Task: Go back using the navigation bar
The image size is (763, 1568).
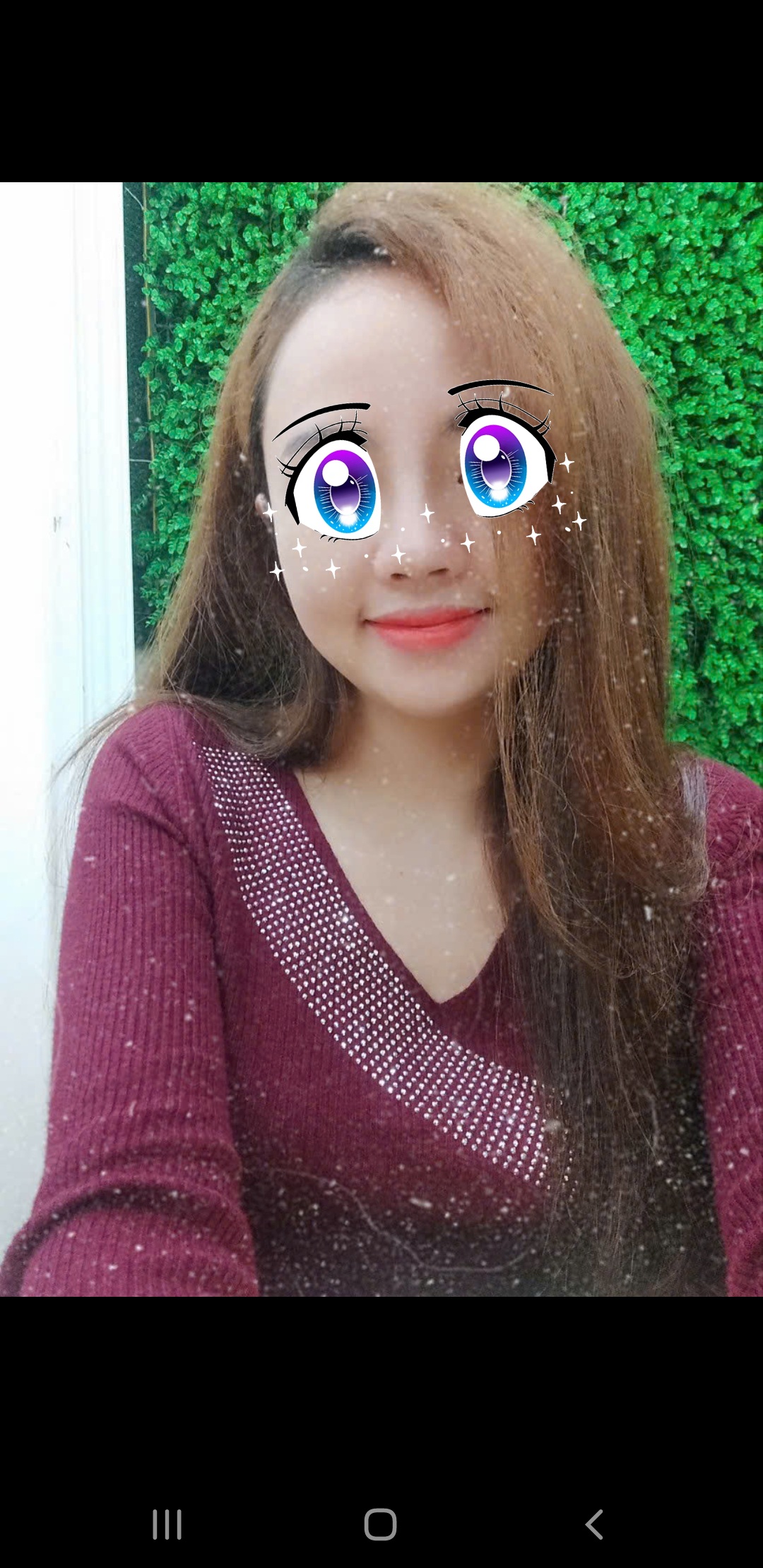Action: coord(594,1524)
